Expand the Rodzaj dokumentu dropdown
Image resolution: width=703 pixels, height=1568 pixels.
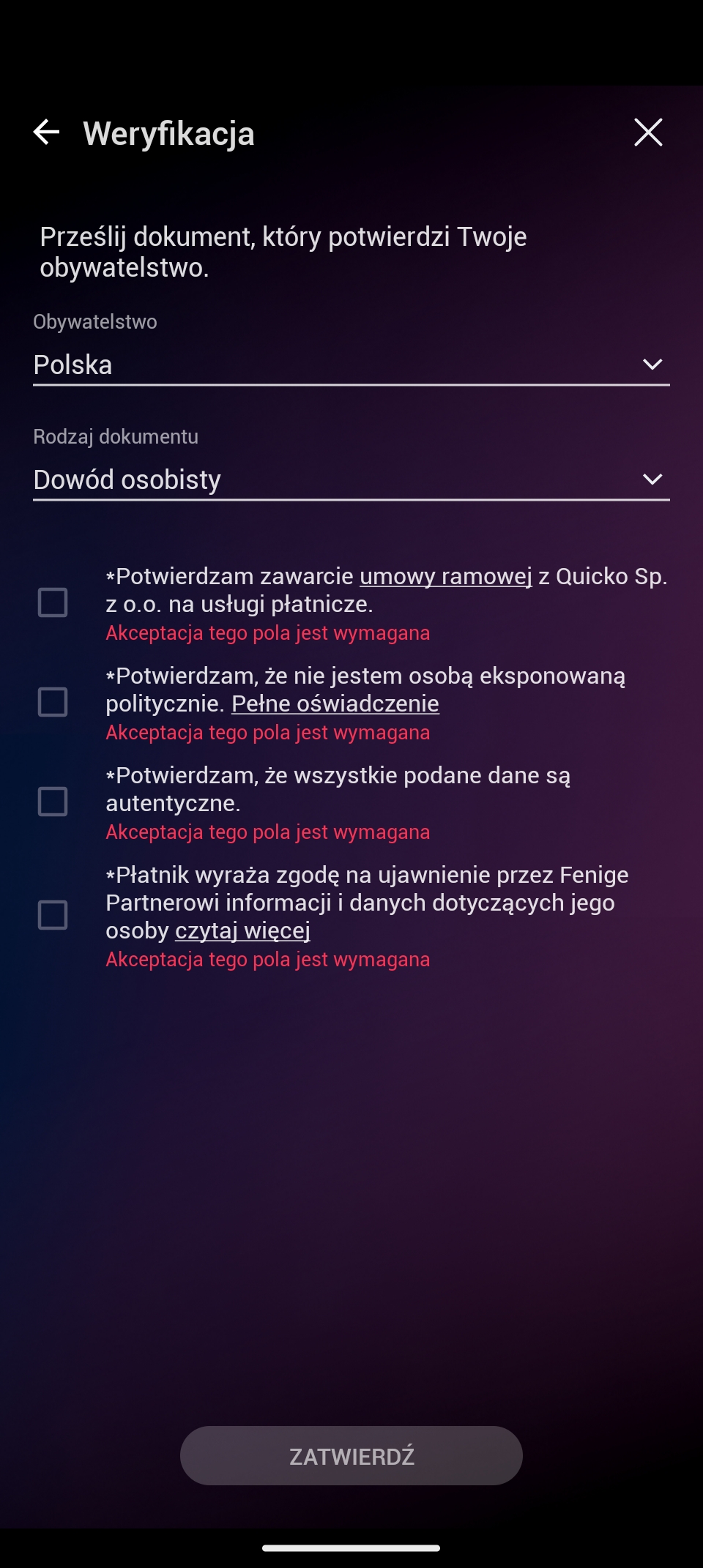click(351, 479)
